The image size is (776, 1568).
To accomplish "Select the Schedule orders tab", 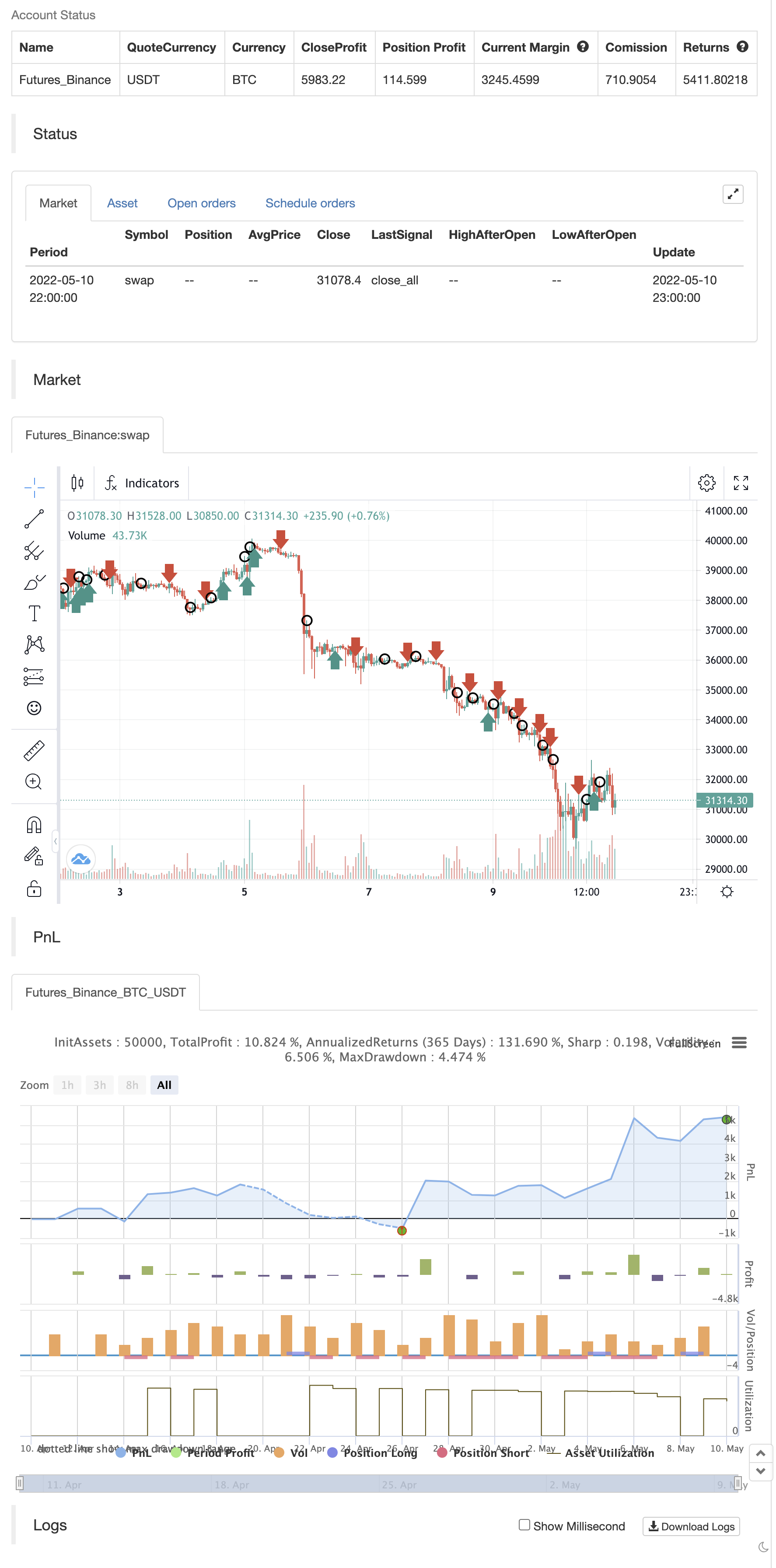I will click(310, 203).
